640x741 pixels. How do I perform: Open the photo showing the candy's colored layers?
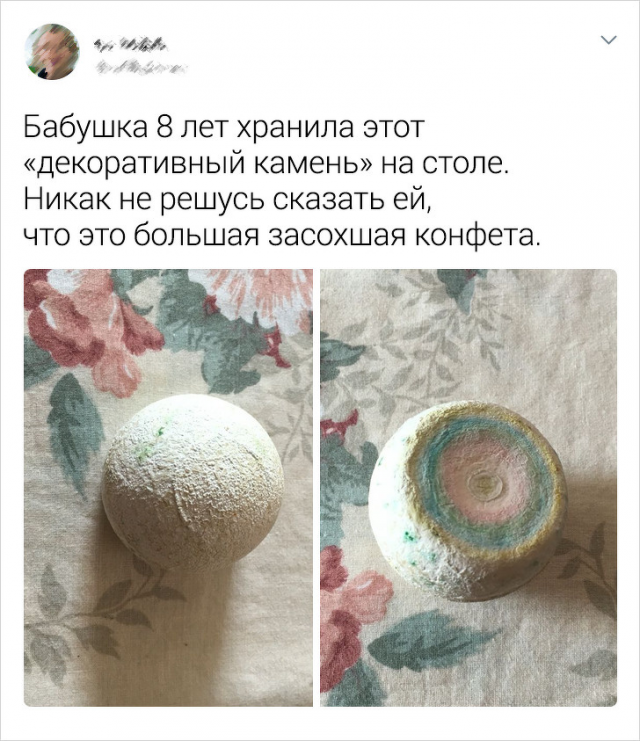tap(468, 488)
